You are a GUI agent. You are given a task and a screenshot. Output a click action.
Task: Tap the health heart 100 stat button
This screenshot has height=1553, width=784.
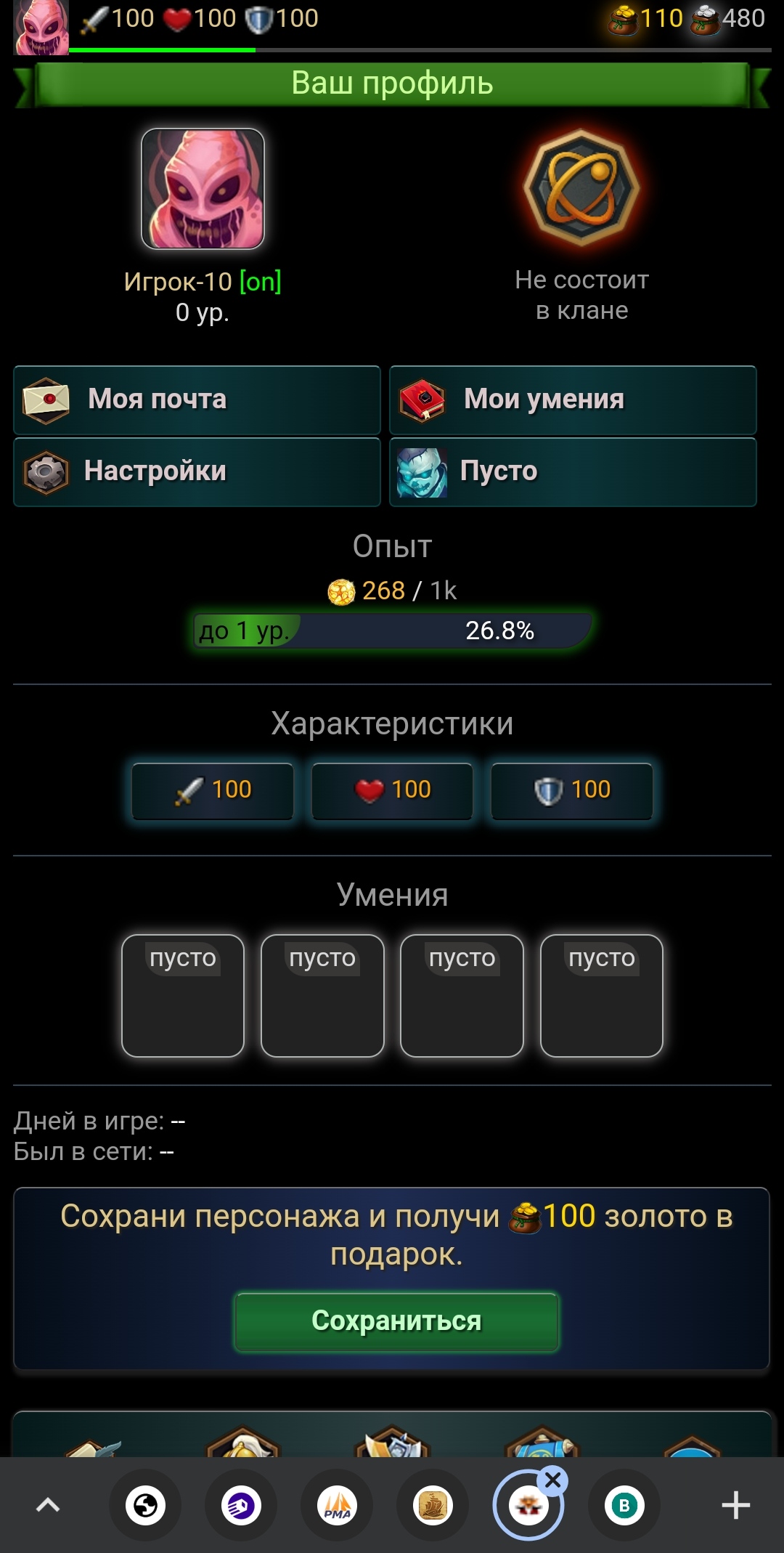[x=392, y=790]
